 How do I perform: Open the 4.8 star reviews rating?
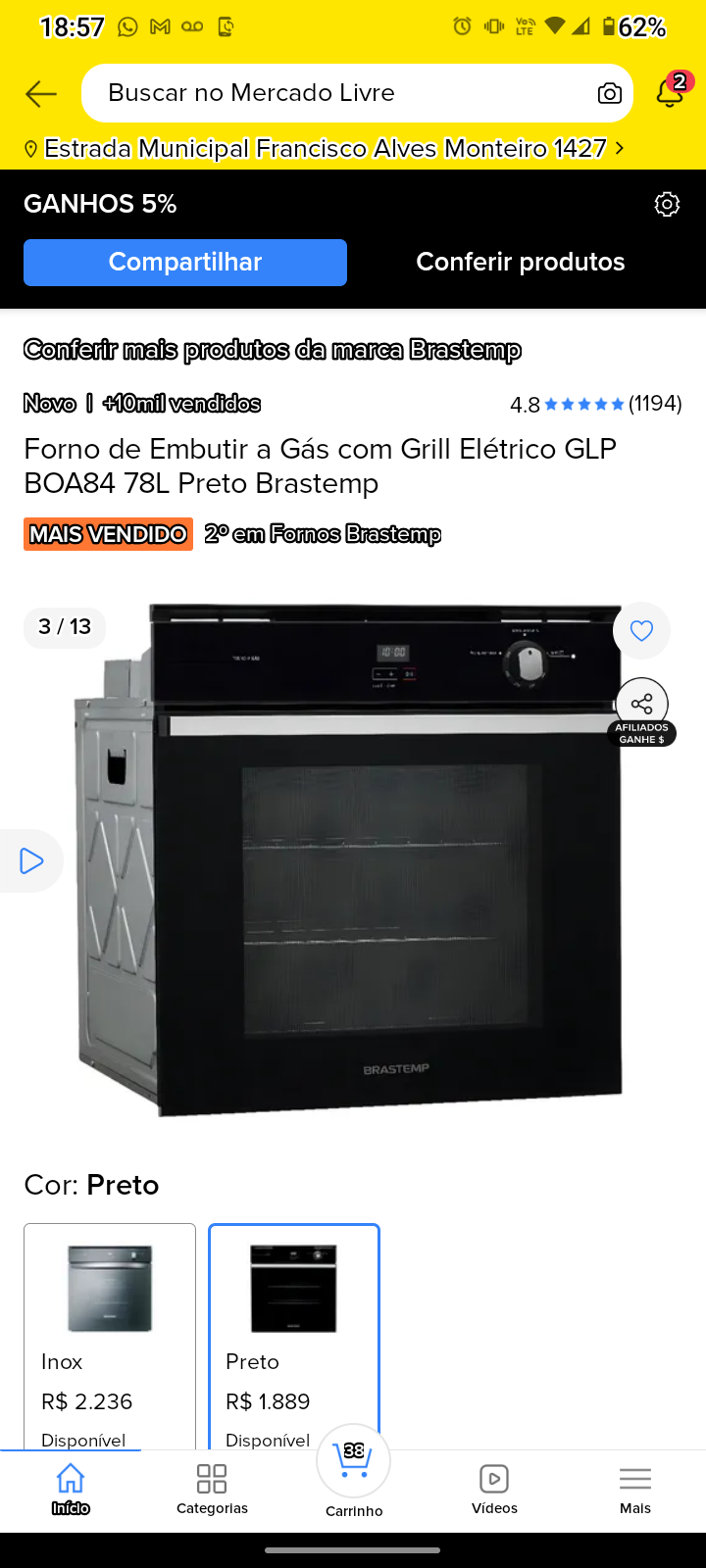(x=595, y=404)
